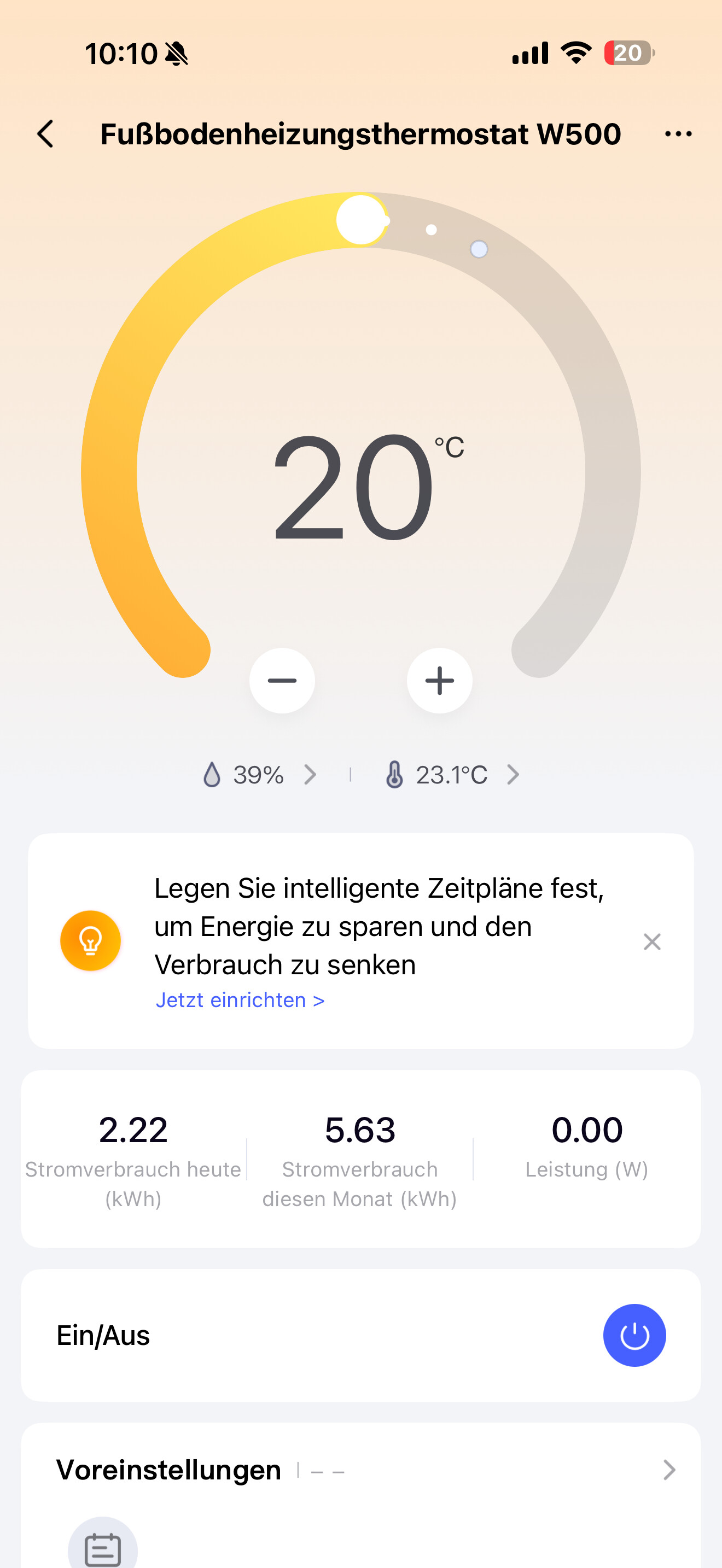Screen dimensions: 722x1568
Task: Increase target temperature with plus button
Action: pyautogui.click(x=440, y=681)
